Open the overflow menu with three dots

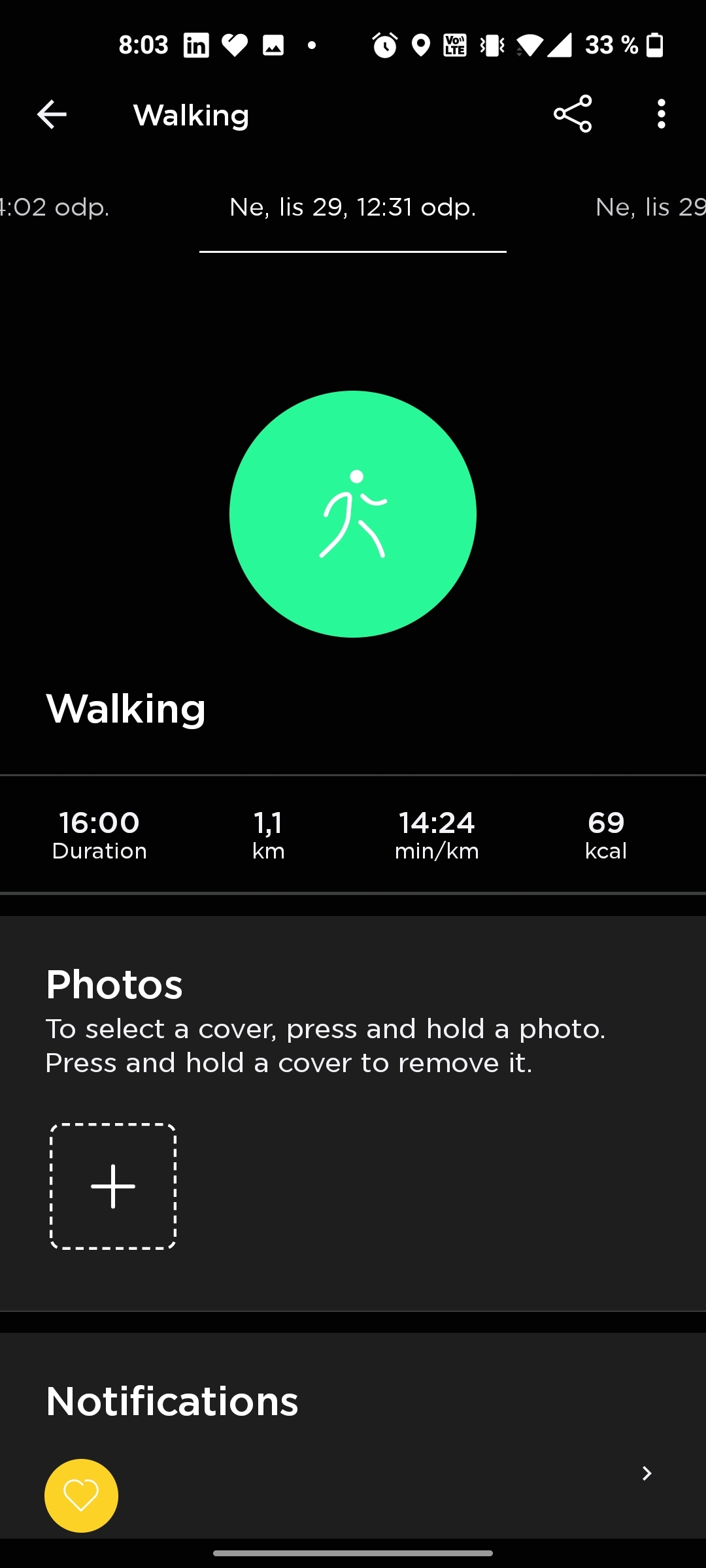pos(661,114)
